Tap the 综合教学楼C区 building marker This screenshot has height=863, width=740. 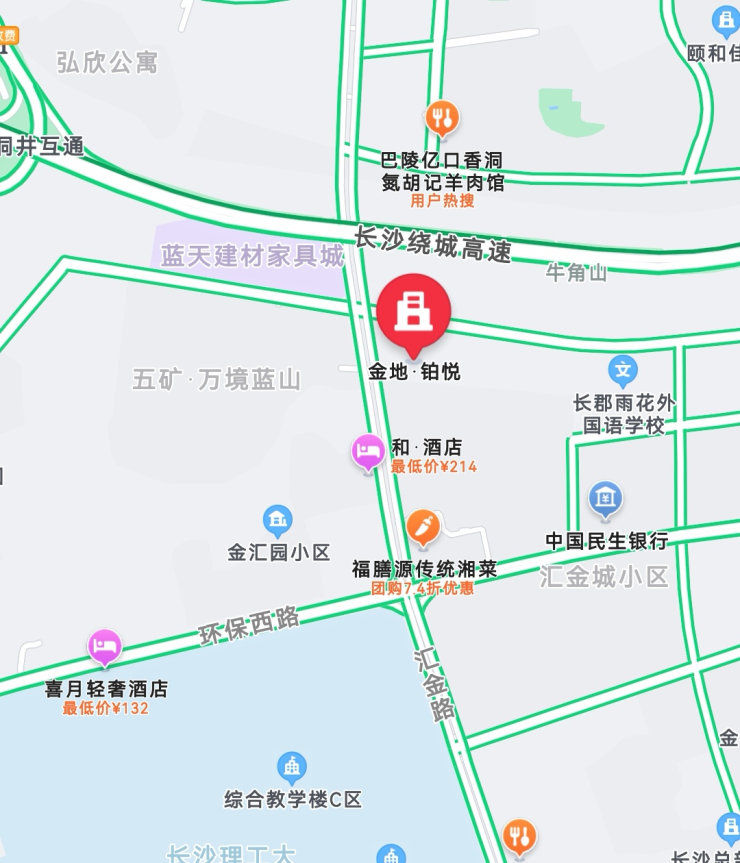click(x=292, y=768)
